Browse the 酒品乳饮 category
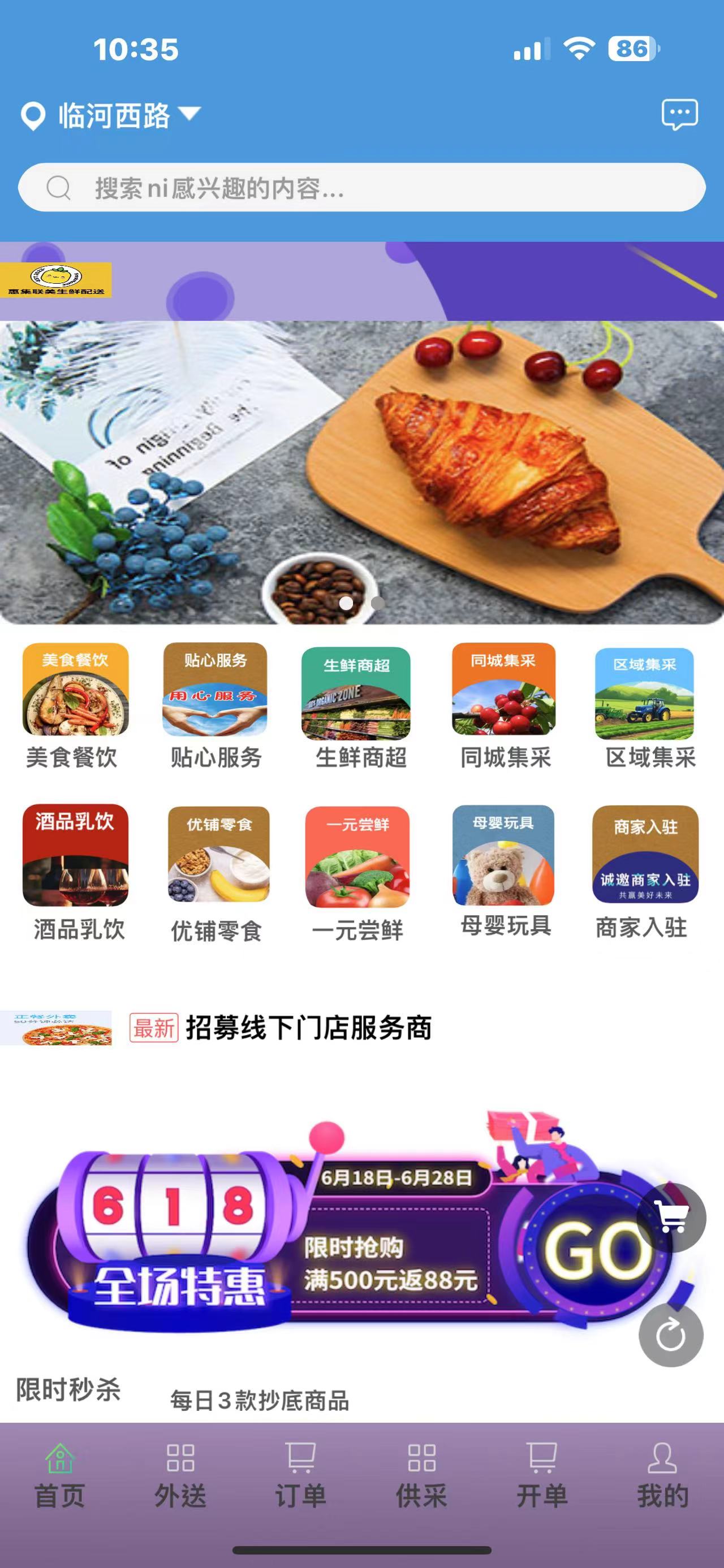724x1568 pixels. (75, 873)
